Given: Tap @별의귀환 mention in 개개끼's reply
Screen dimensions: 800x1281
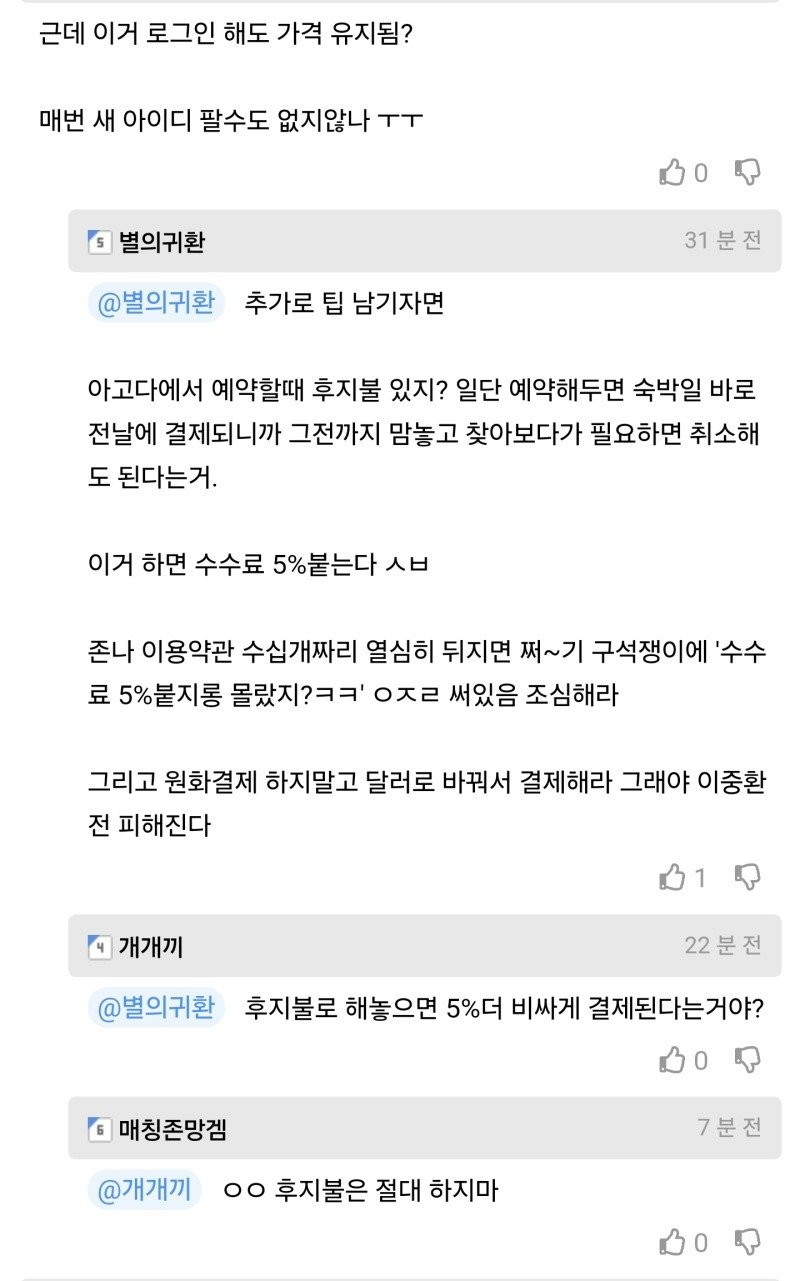Looking at the screenshot, I should pos(157,1008).
